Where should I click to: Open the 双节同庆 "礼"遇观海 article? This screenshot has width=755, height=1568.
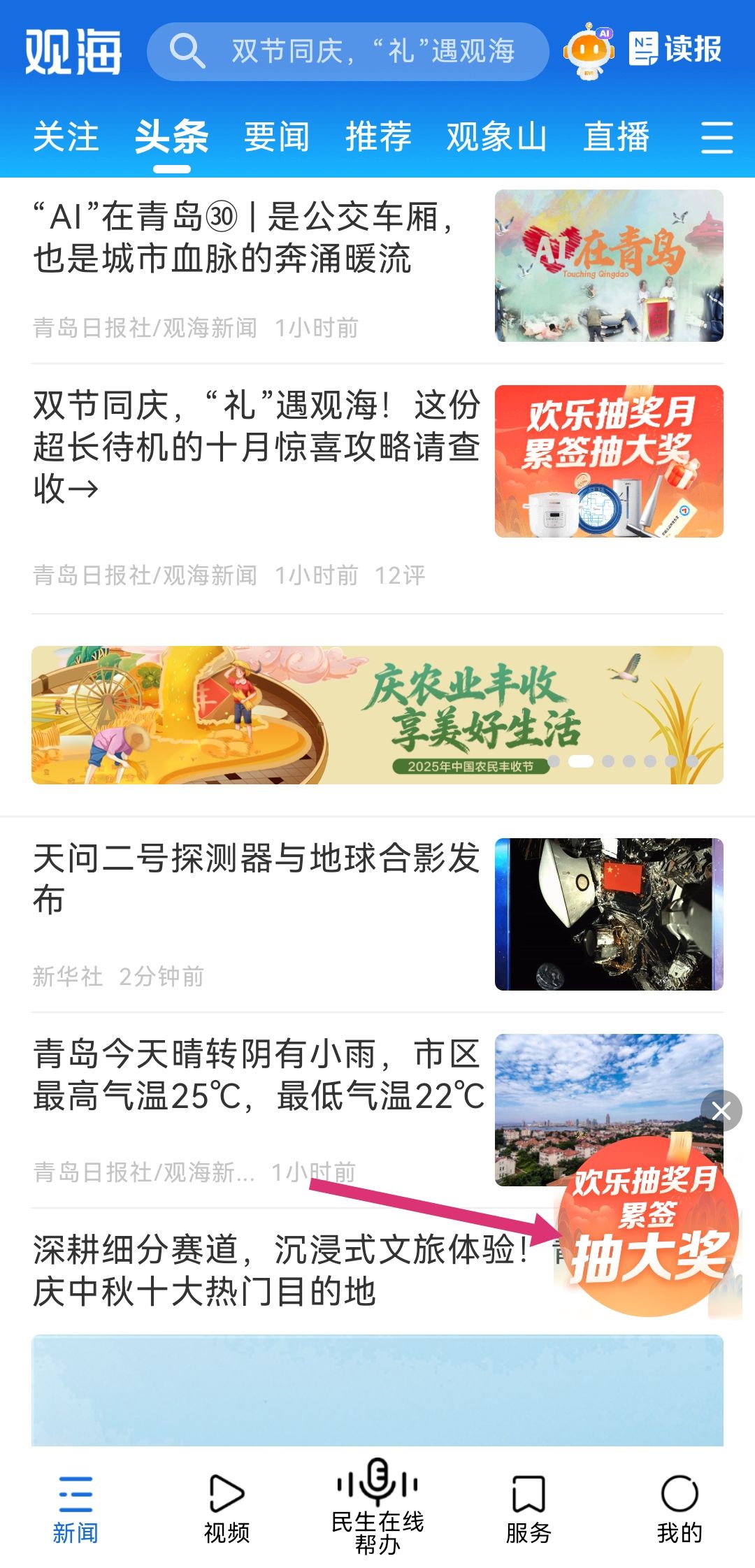(256, 447)
